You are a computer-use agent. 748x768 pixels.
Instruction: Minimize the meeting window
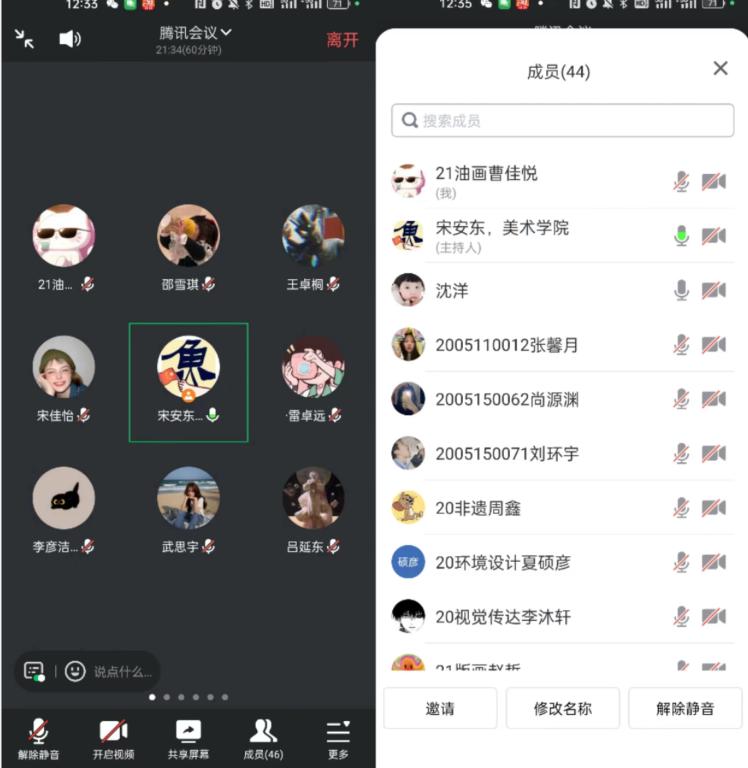point(24,39)
